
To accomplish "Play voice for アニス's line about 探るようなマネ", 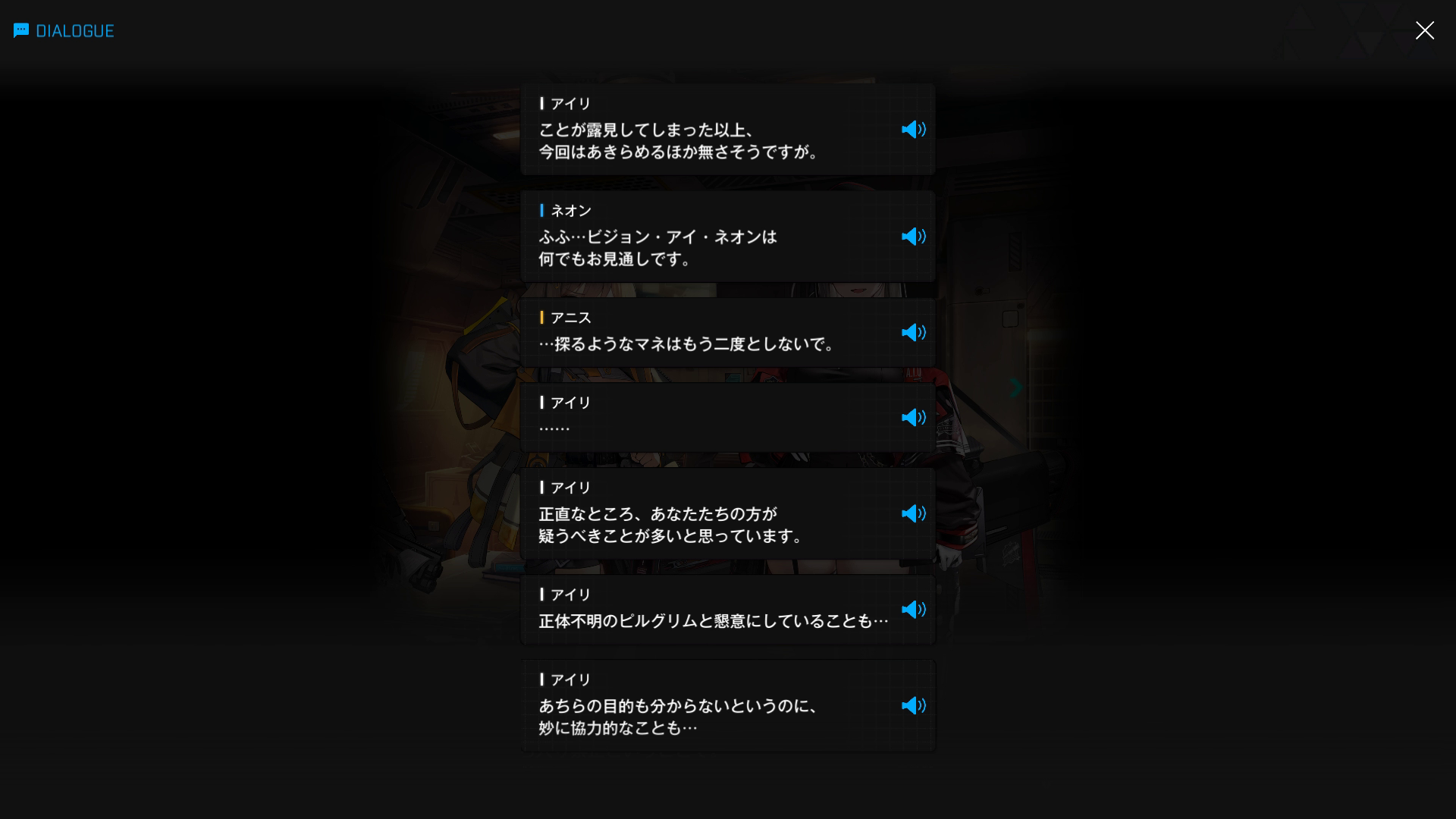I will [x=913, y=333].
